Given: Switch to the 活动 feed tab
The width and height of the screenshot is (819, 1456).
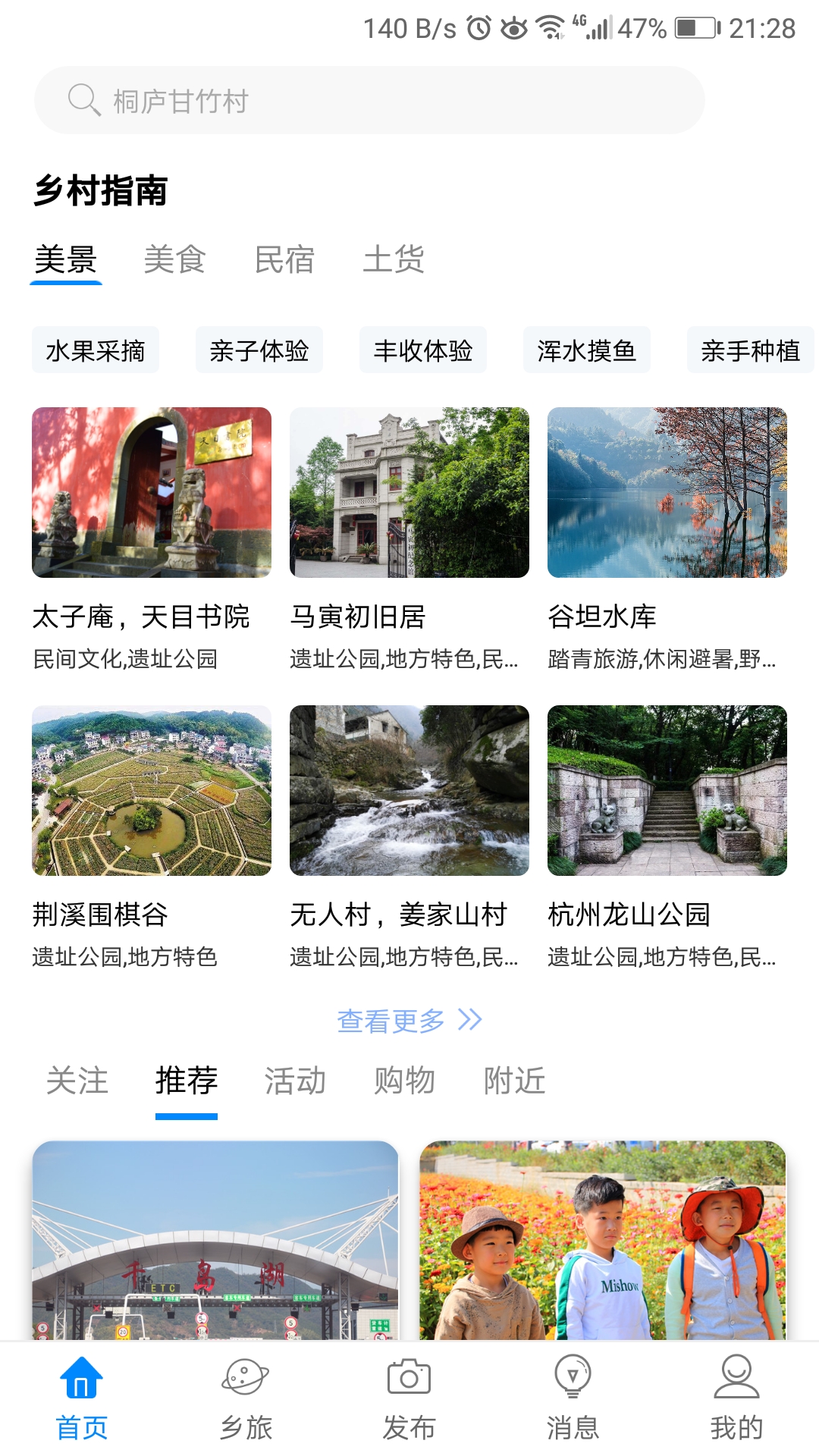Looking at the screenshot, I should tap(295, 1081).
